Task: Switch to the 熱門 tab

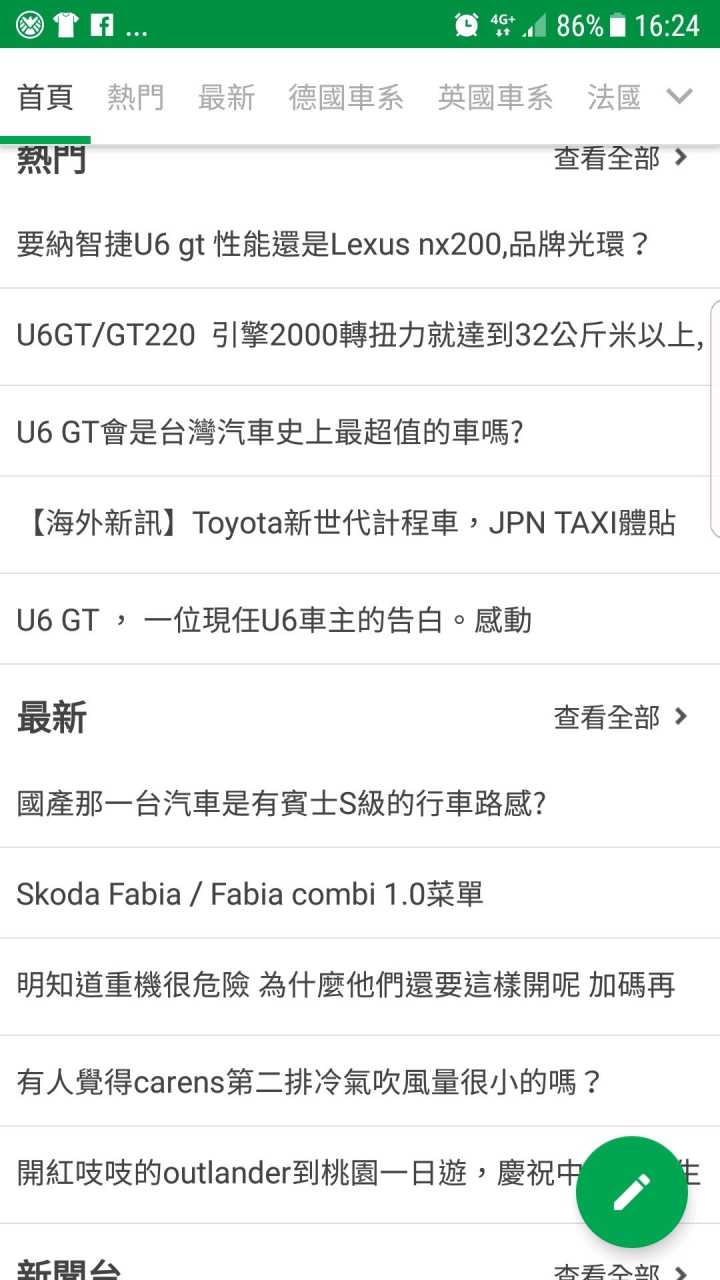Action: click(135, 97)
